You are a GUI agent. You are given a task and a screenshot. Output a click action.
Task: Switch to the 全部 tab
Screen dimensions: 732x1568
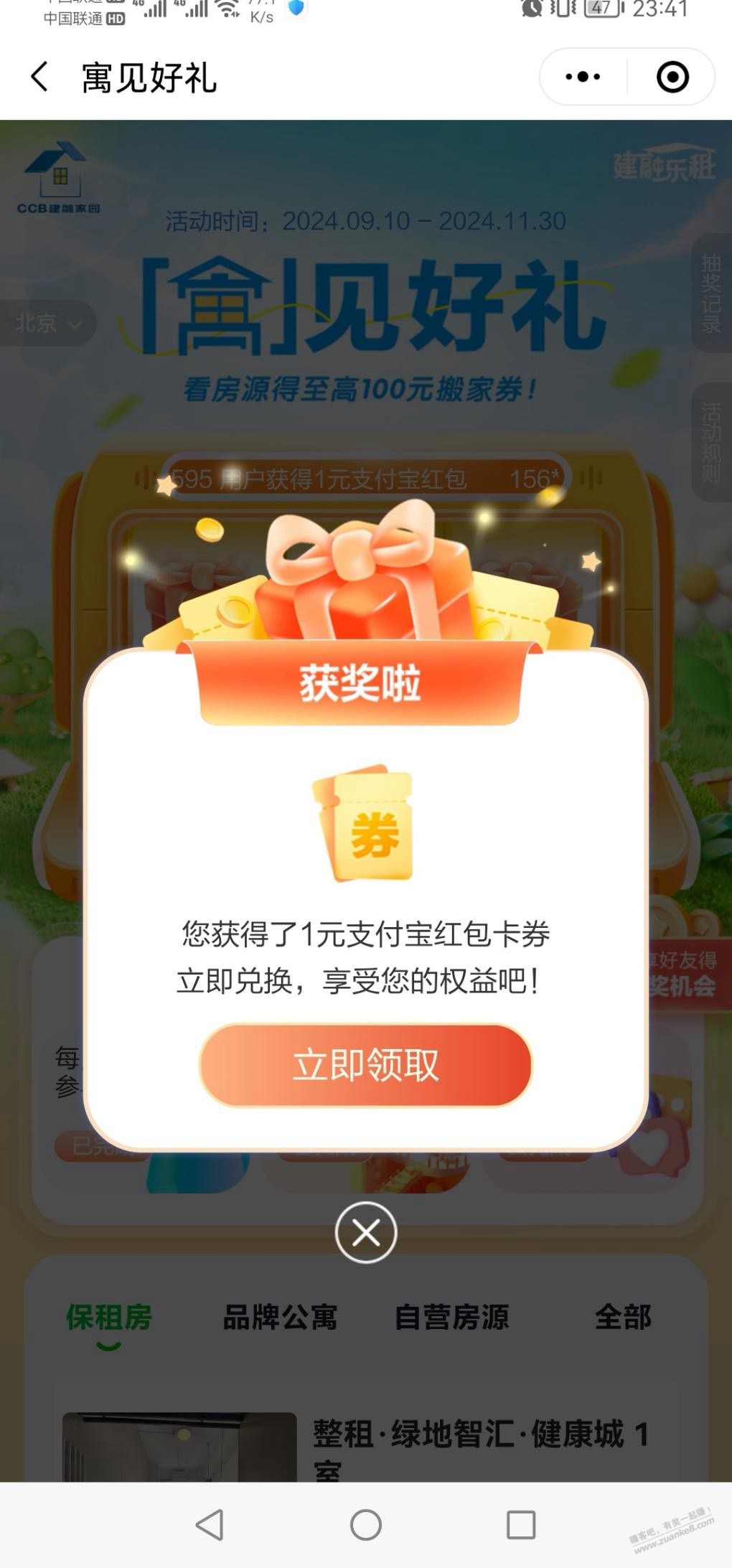pos(623,1318)
